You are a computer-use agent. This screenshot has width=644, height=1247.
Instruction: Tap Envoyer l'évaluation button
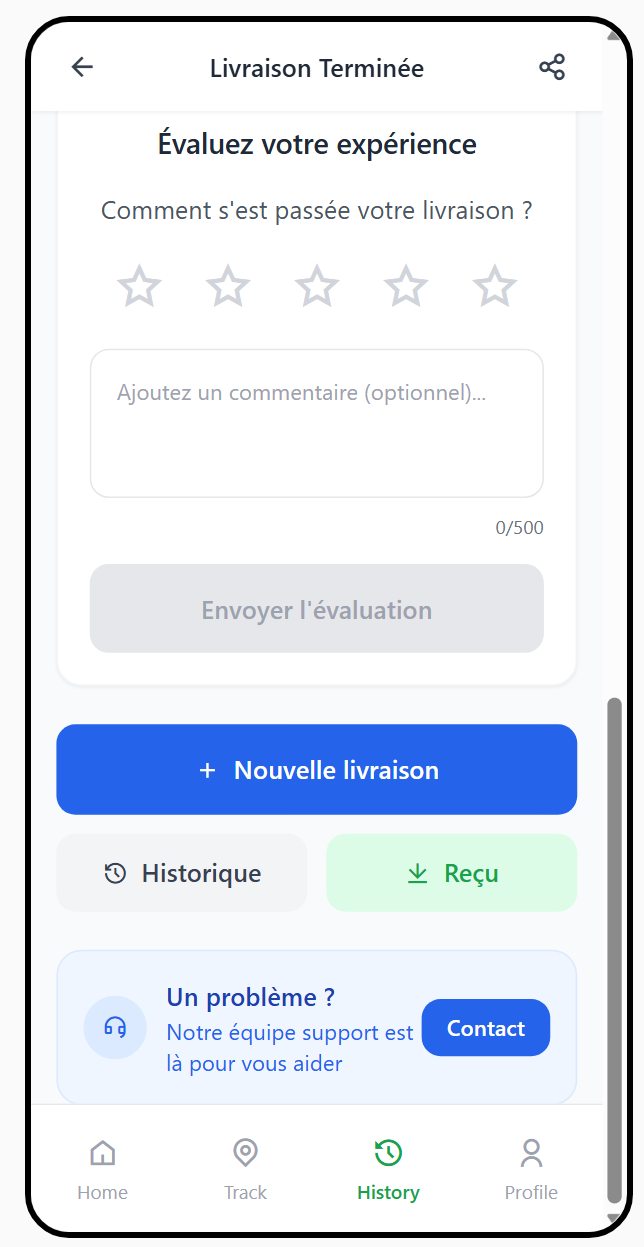click(x=317, y=609)
